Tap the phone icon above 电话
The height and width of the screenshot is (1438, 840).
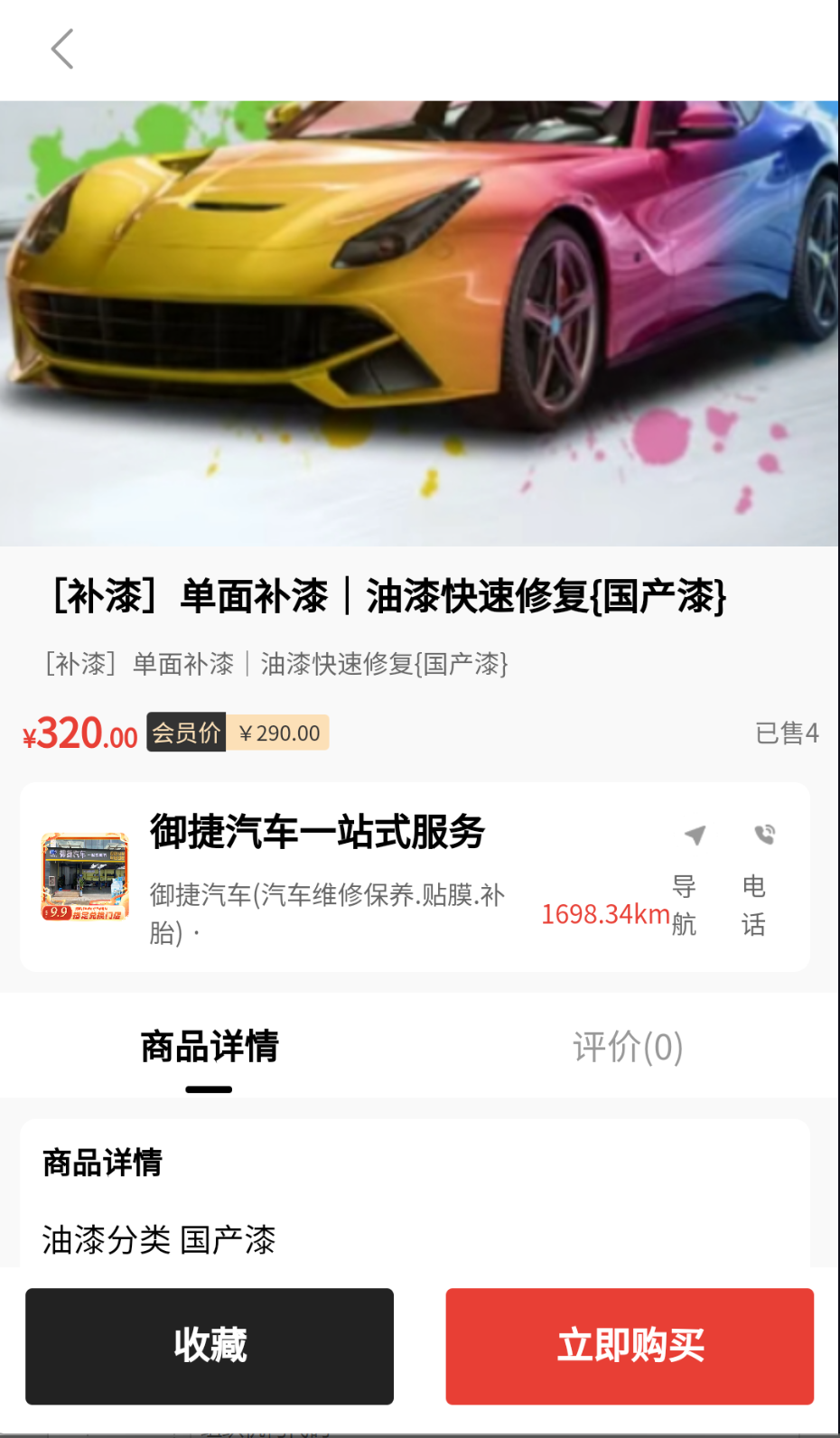(x=764, y=835)
